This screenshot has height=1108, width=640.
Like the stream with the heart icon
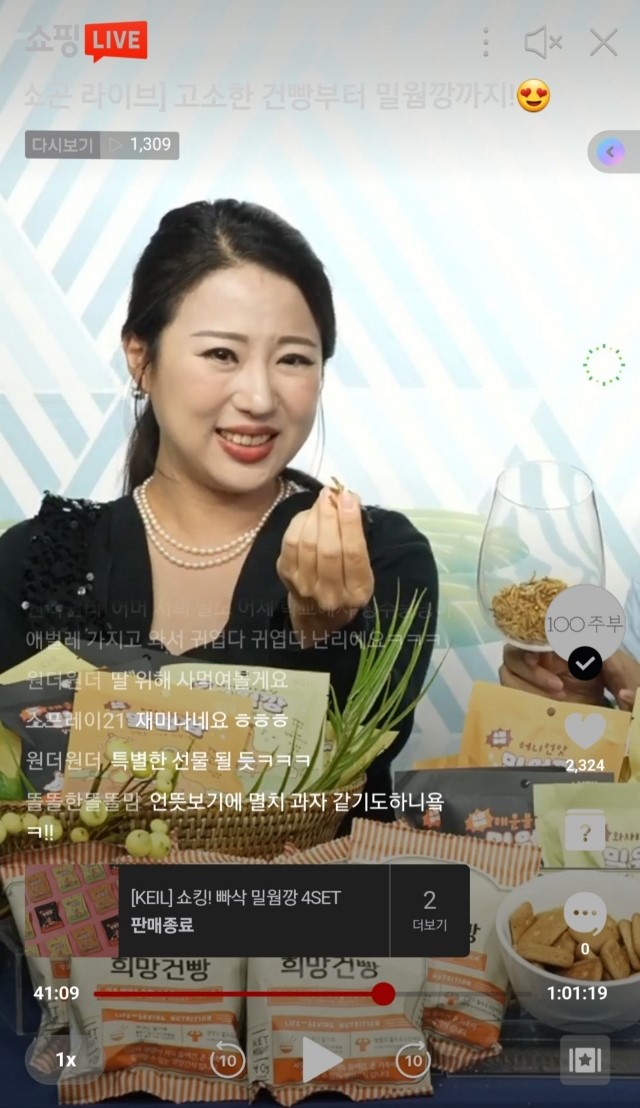coord(585,731)
